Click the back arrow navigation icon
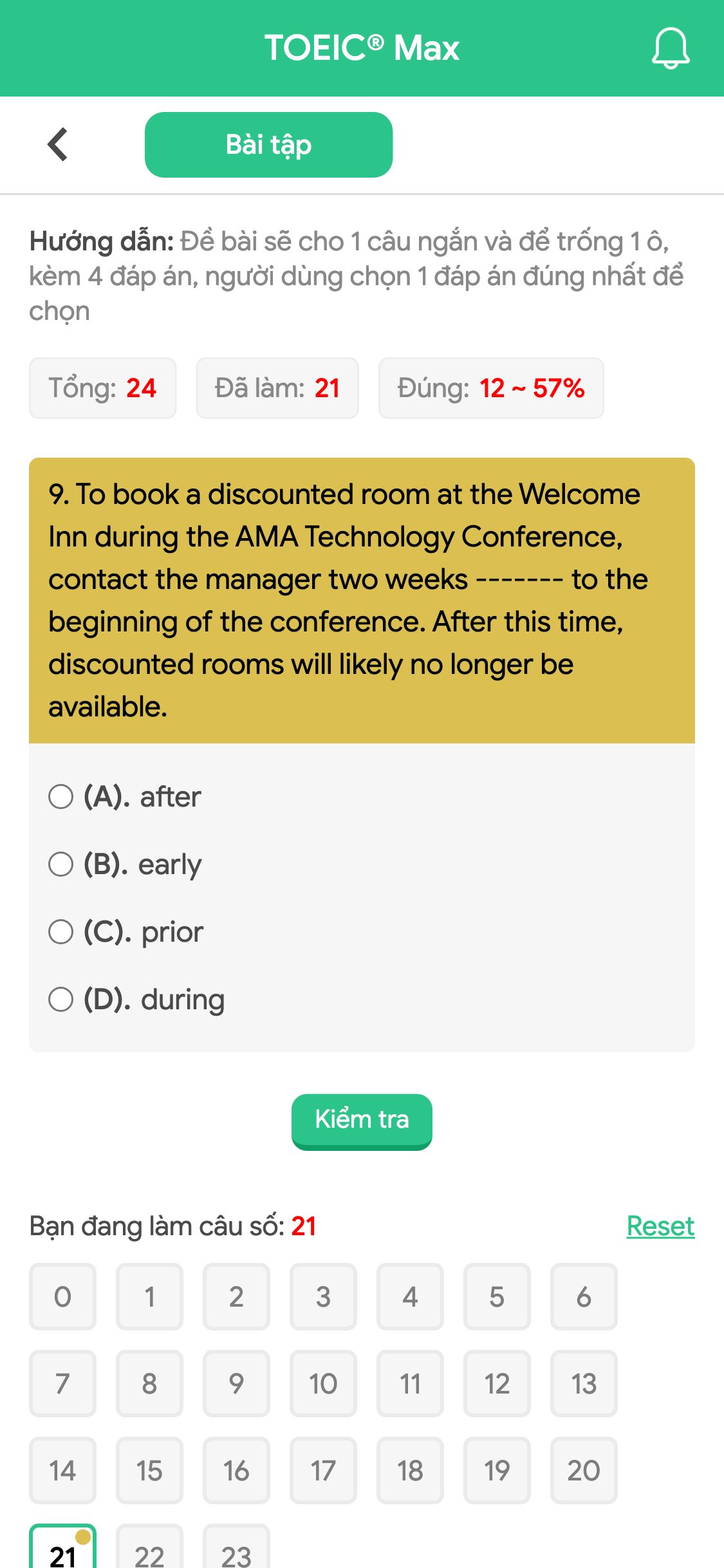The image size is (724, 1568). pos(57,144)
